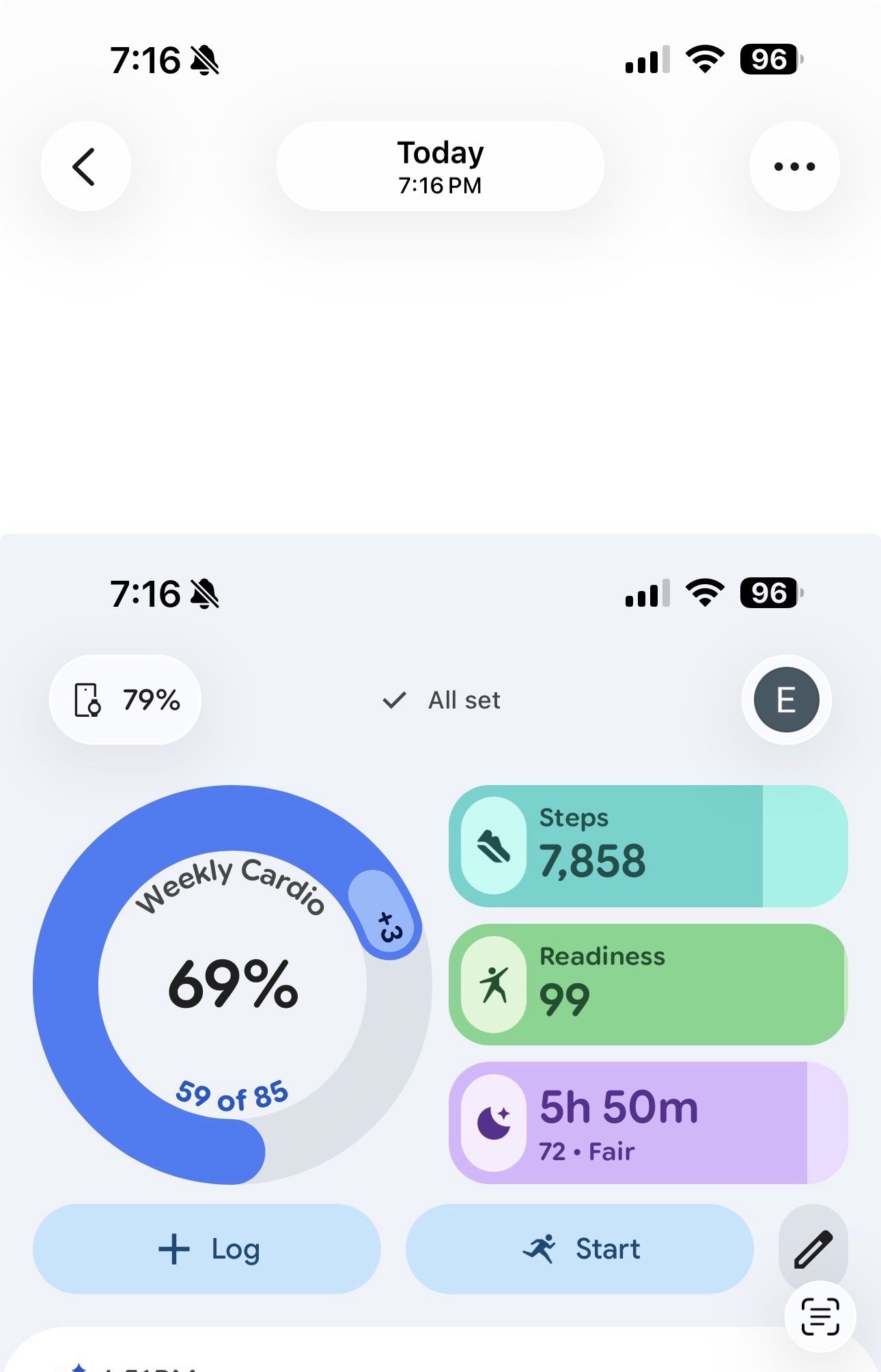This screenshot has height=1372, width=881.
Task: Open the Steps 7,858 card
Action: (648, 847)
